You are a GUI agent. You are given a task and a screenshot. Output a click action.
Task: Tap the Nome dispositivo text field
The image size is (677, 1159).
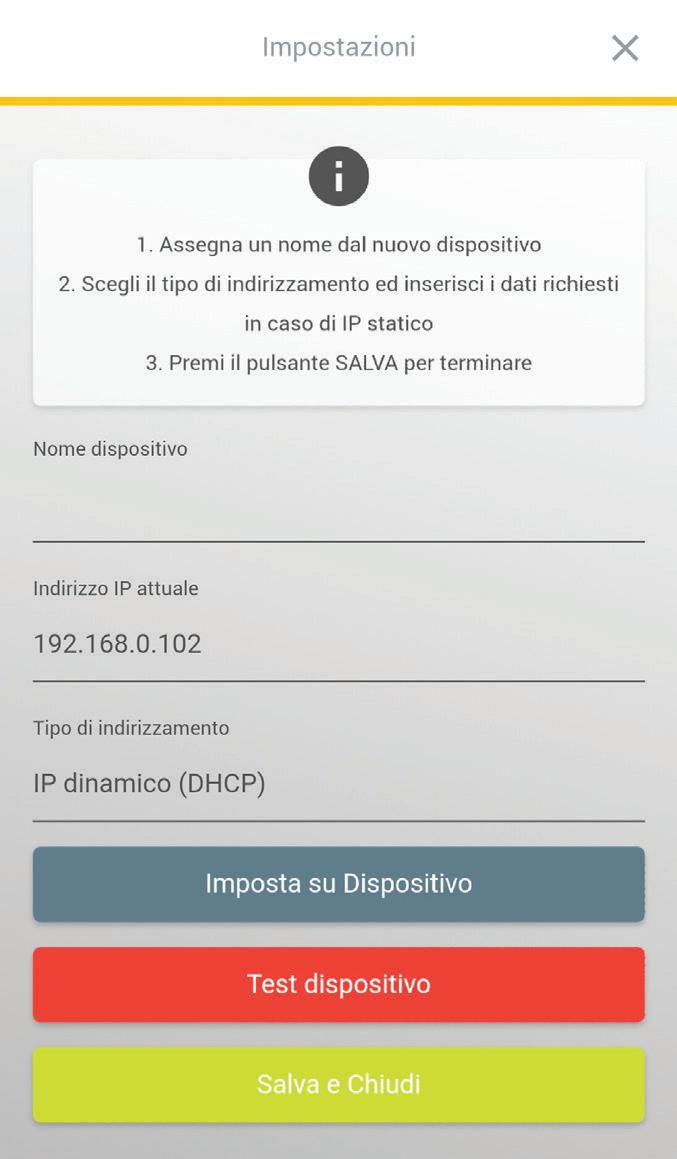tap(338, 508)
